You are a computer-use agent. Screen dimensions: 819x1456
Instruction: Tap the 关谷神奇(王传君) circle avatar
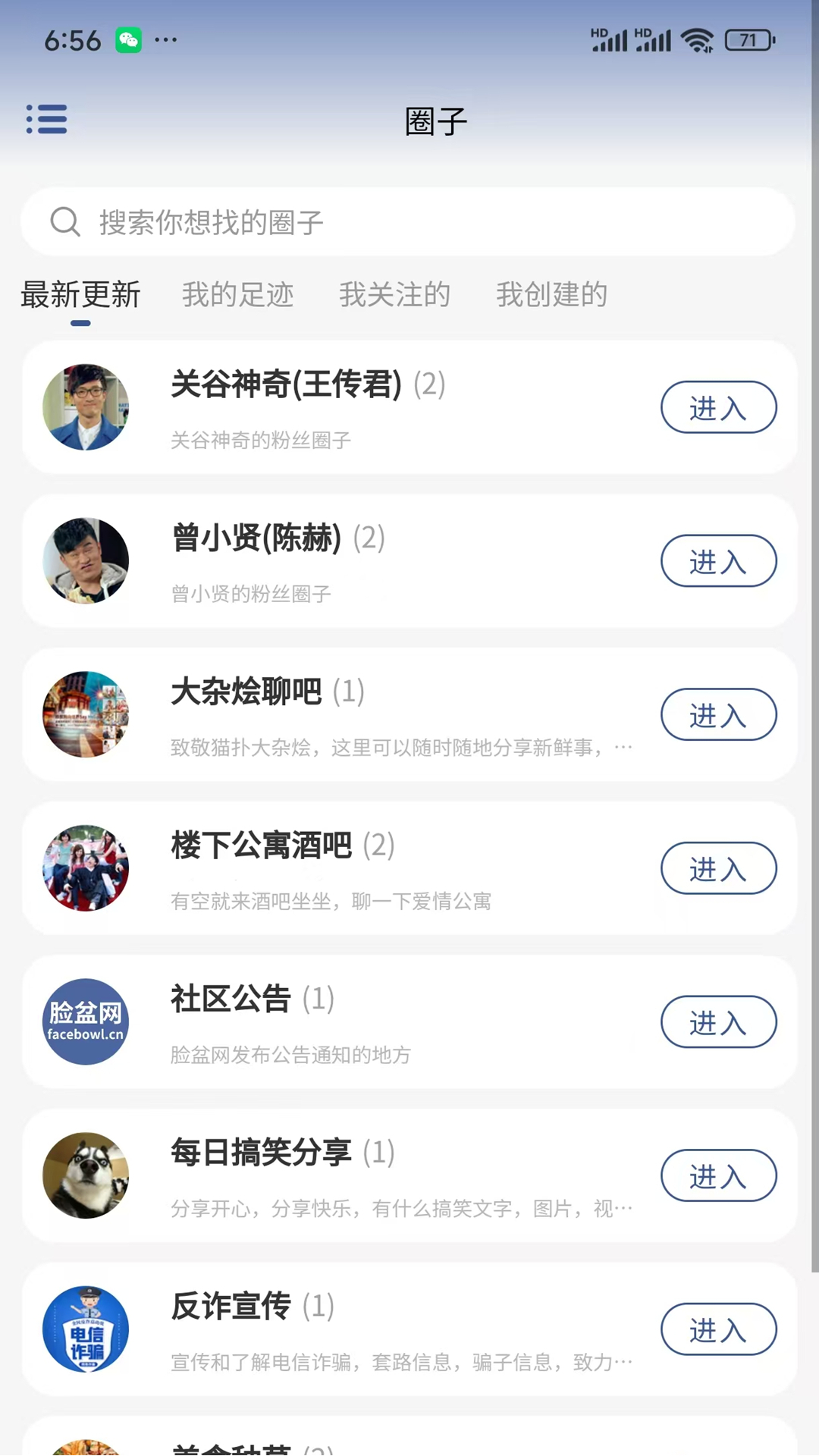tap(85, 407)
